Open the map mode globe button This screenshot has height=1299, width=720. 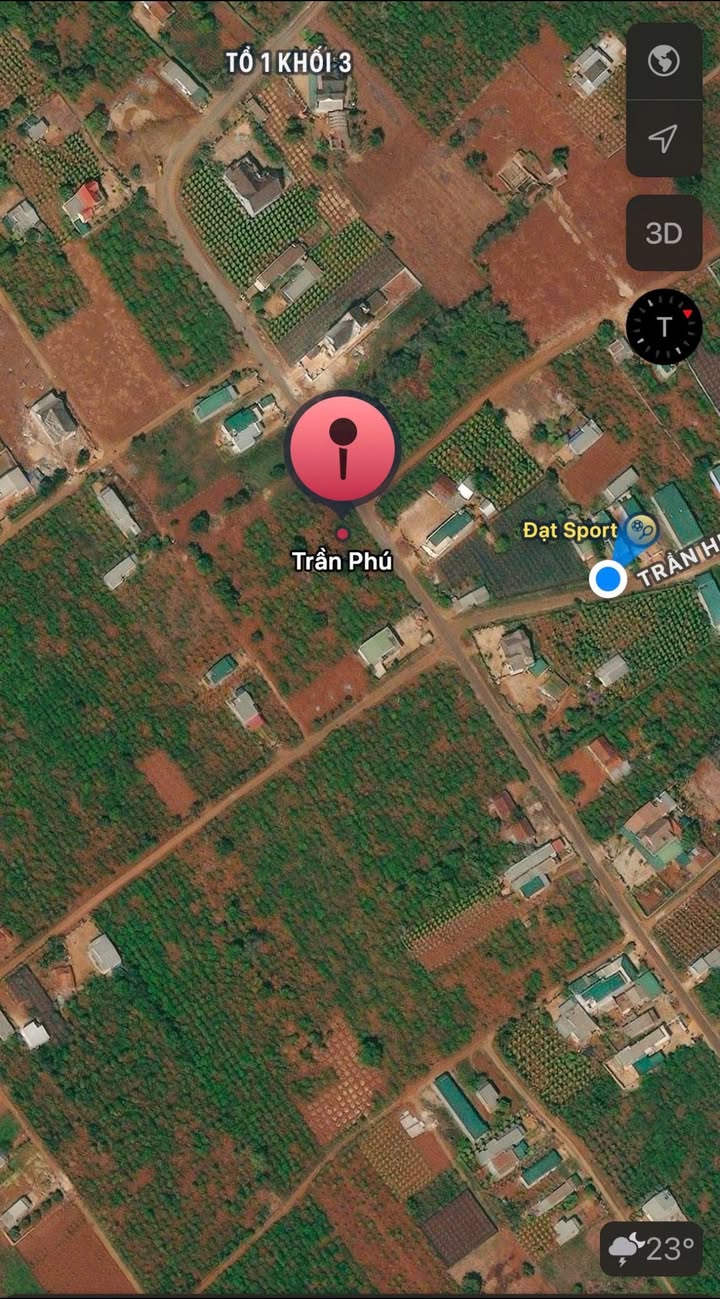[664, 62]
